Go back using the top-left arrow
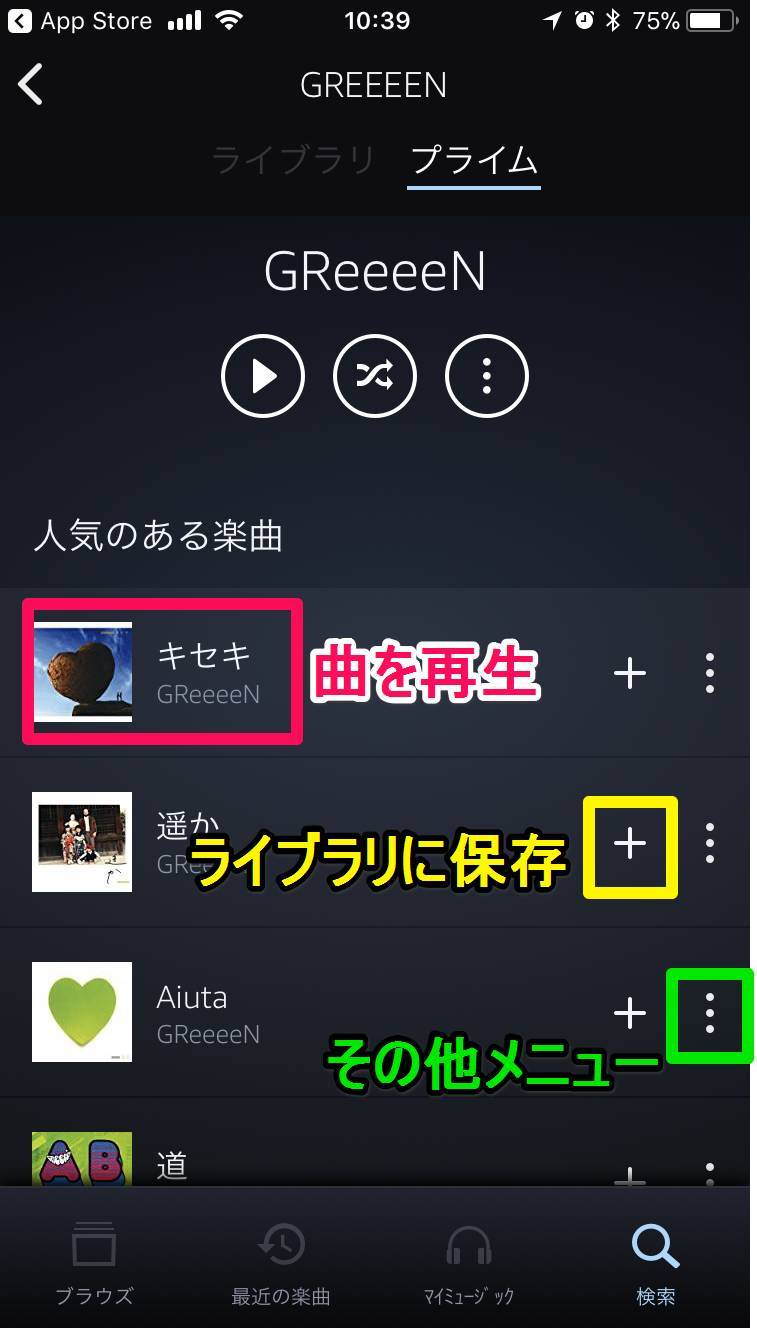Screen dimensions: 757x1328 tap(31, 85)
